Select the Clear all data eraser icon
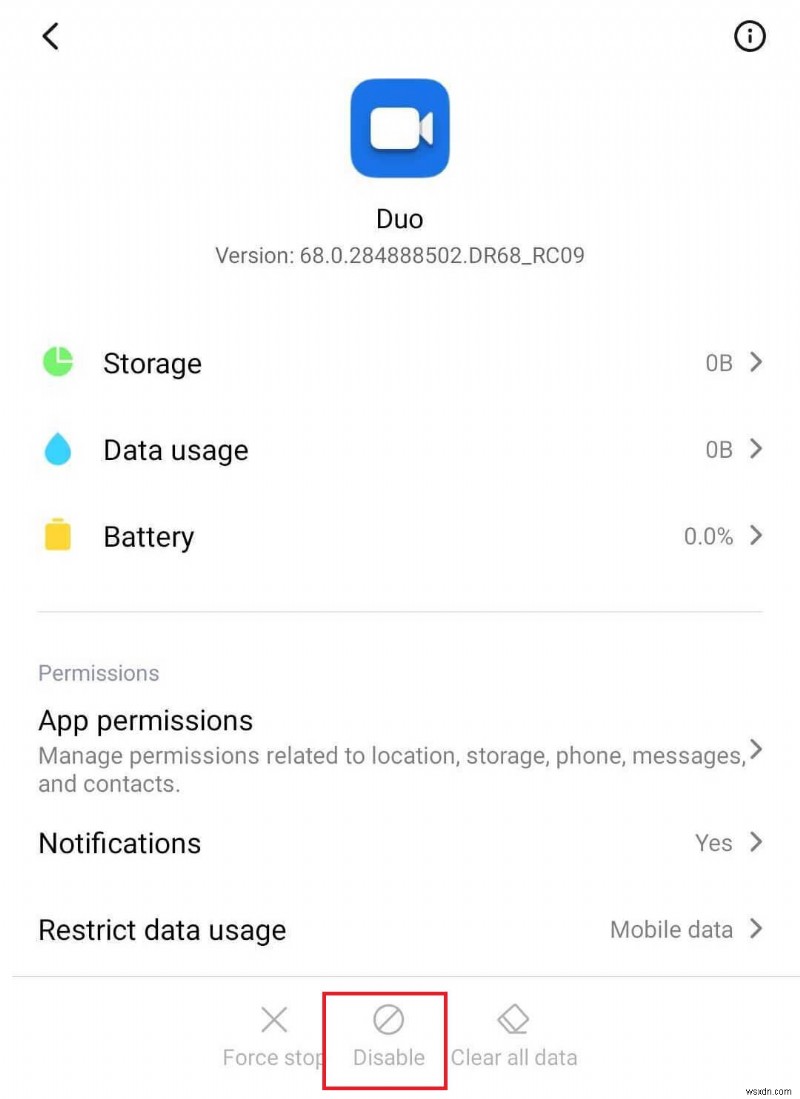This screenshot has width=800, height=1099. tap(513, 1019)
